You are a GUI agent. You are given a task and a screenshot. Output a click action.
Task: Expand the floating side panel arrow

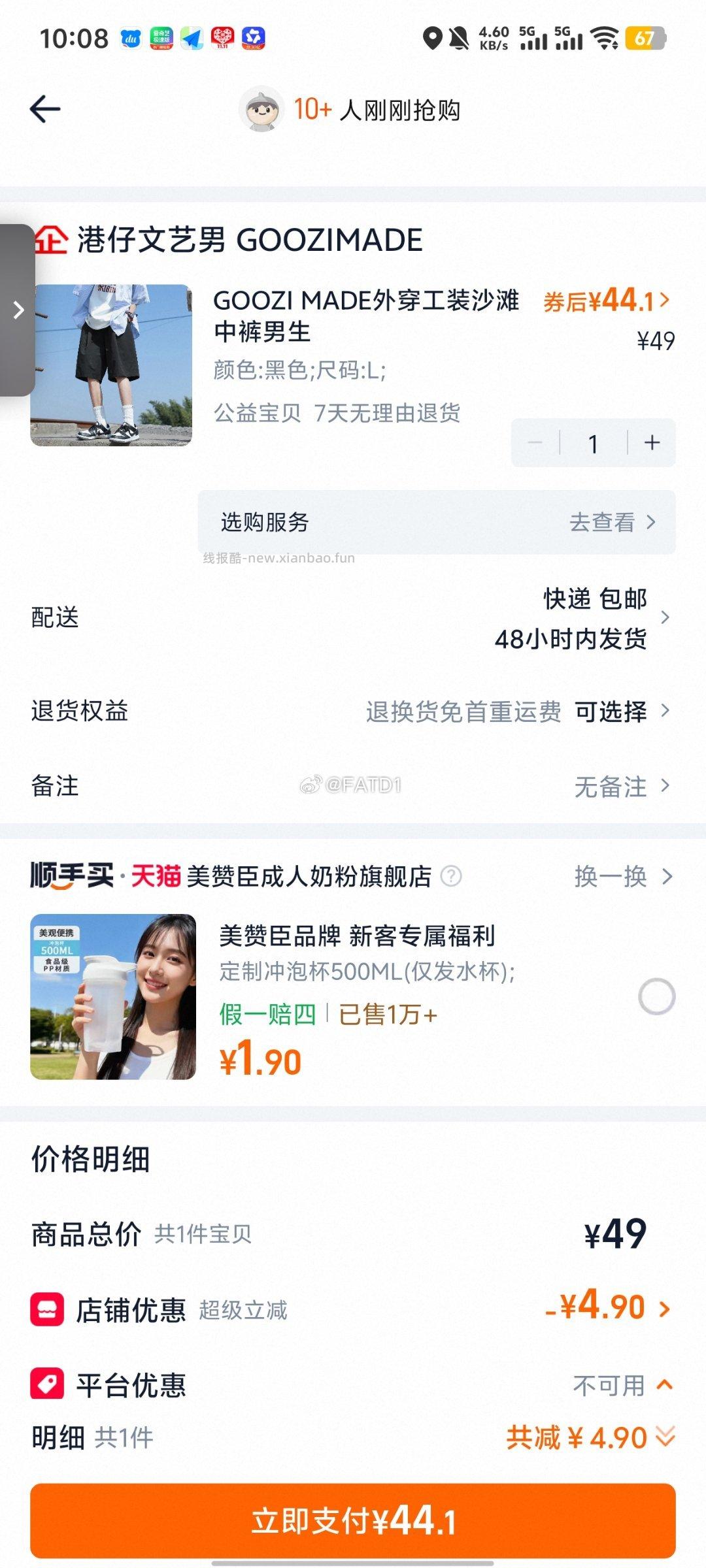tap(18, 310)
